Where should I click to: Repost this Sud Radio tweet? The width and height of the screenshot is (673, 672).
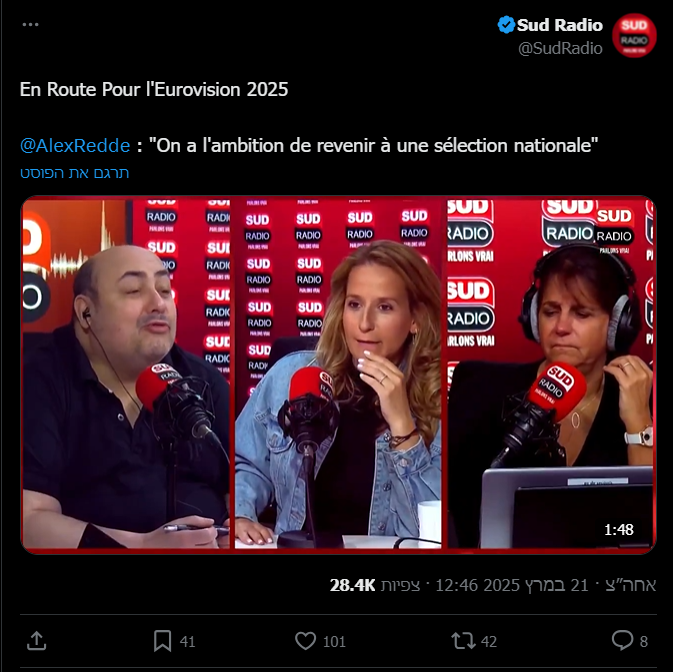click(463, 640)
